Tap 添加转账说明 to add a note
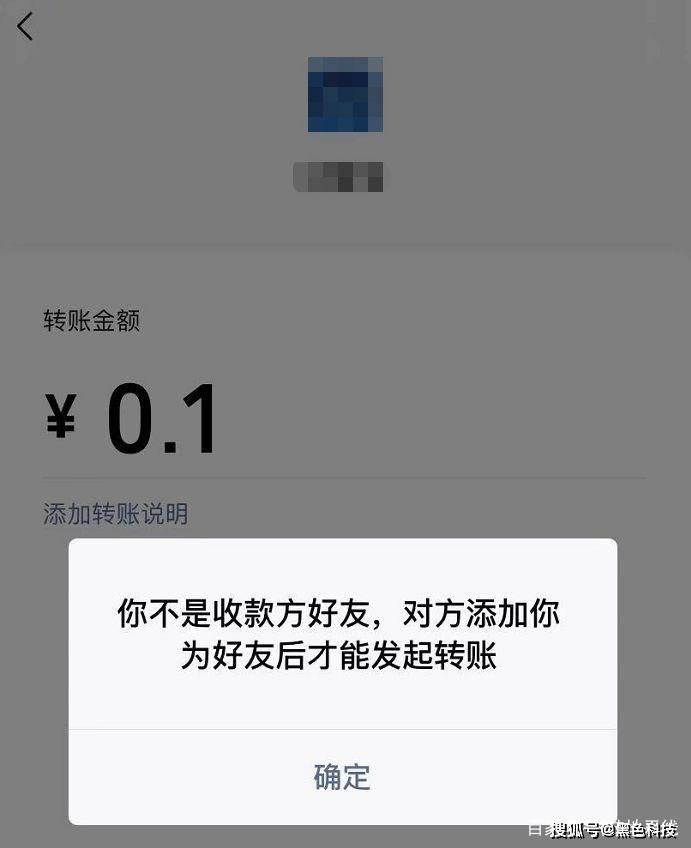Screen dimensions: 691x848 click(116, 514)
